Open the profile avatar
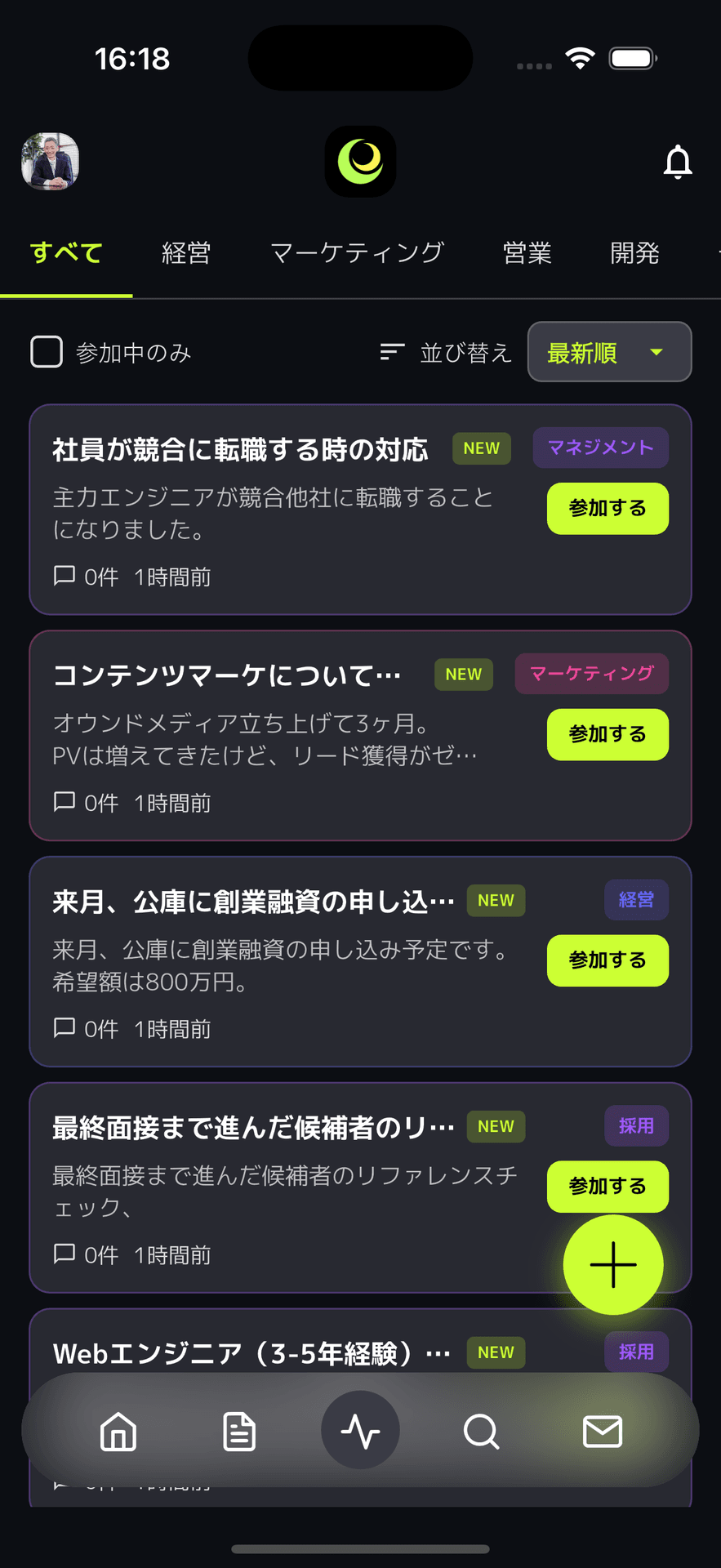Viewport: 721px width, 1568px height. pos(51,162)
